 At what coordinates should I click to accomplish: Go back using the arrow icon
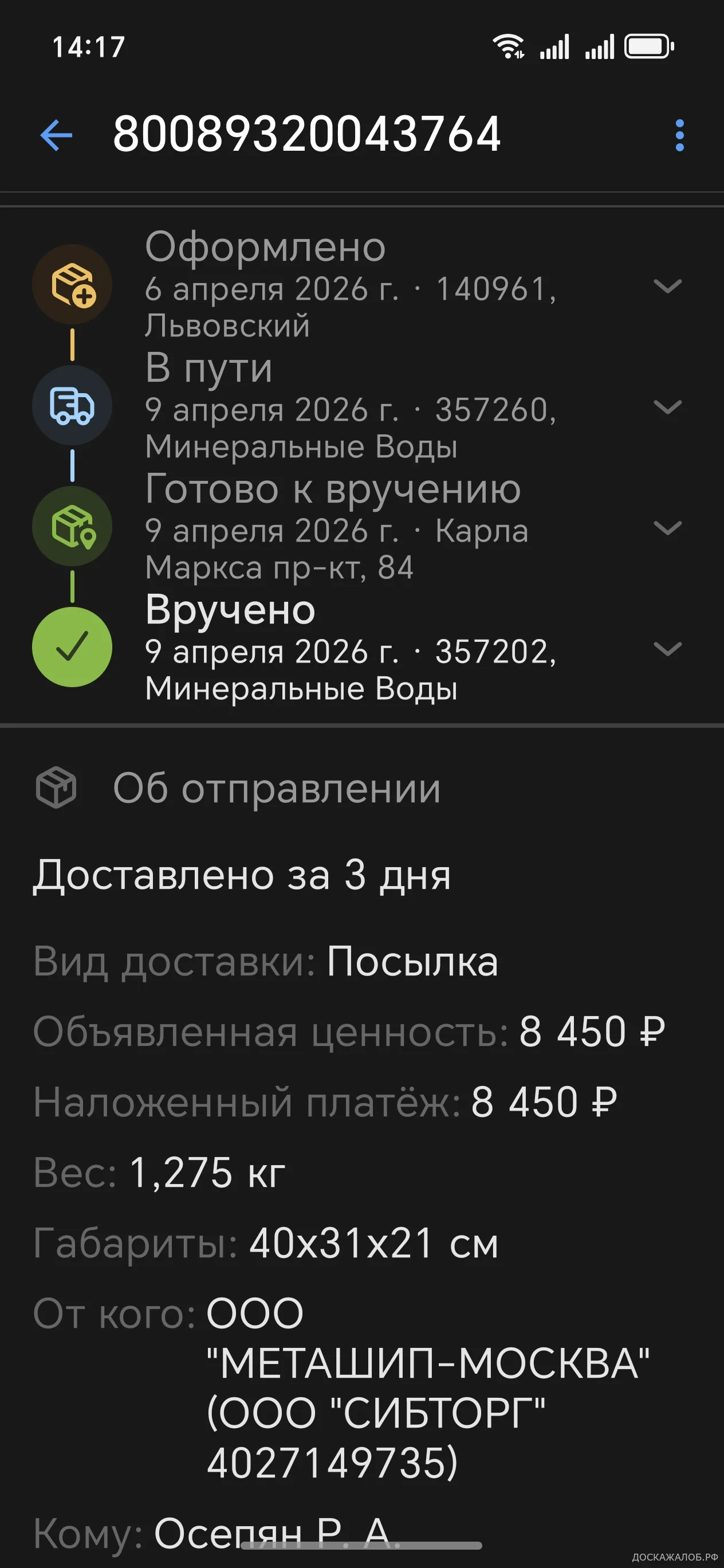pos(57,135)
